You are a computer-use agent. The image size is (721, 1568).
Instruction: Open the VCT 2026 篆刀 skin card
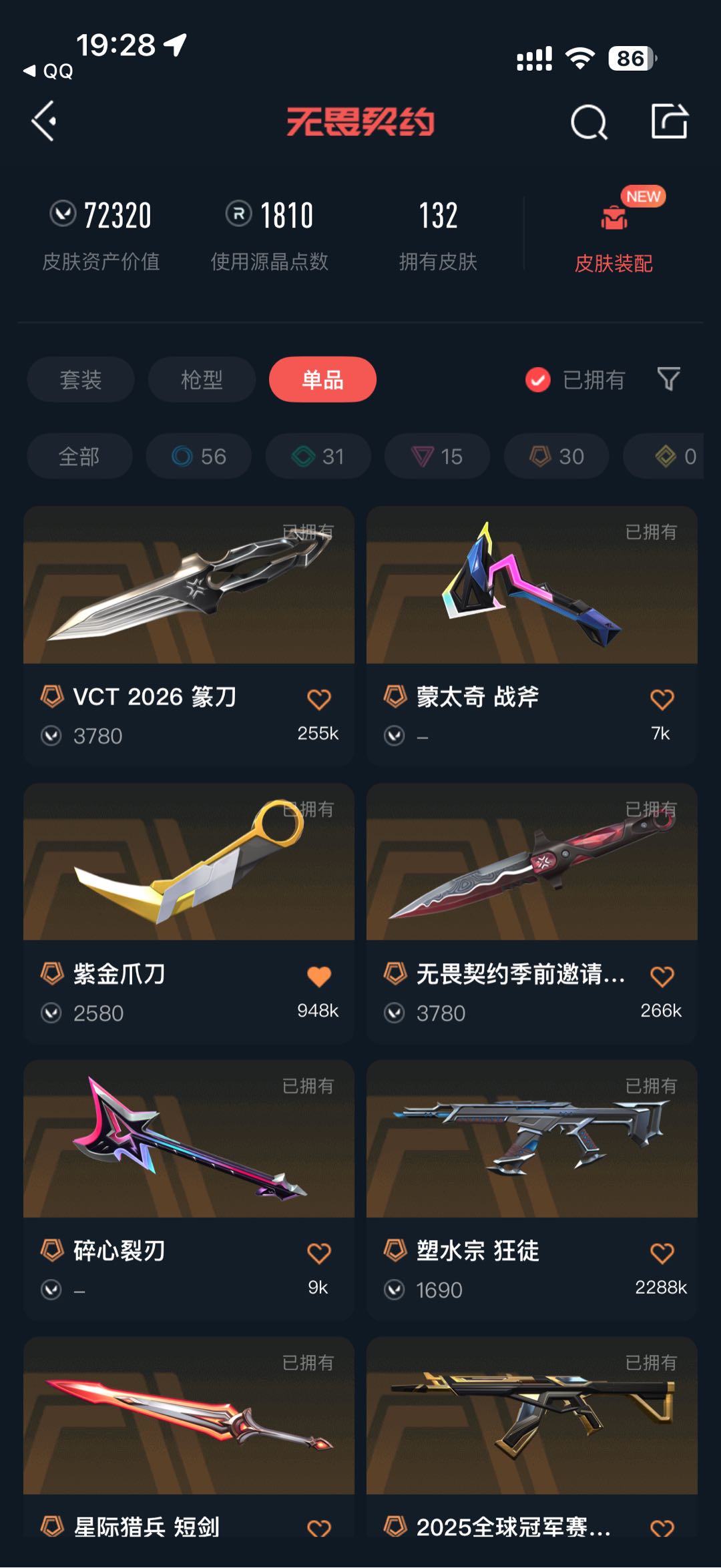(x=189, y=635)
